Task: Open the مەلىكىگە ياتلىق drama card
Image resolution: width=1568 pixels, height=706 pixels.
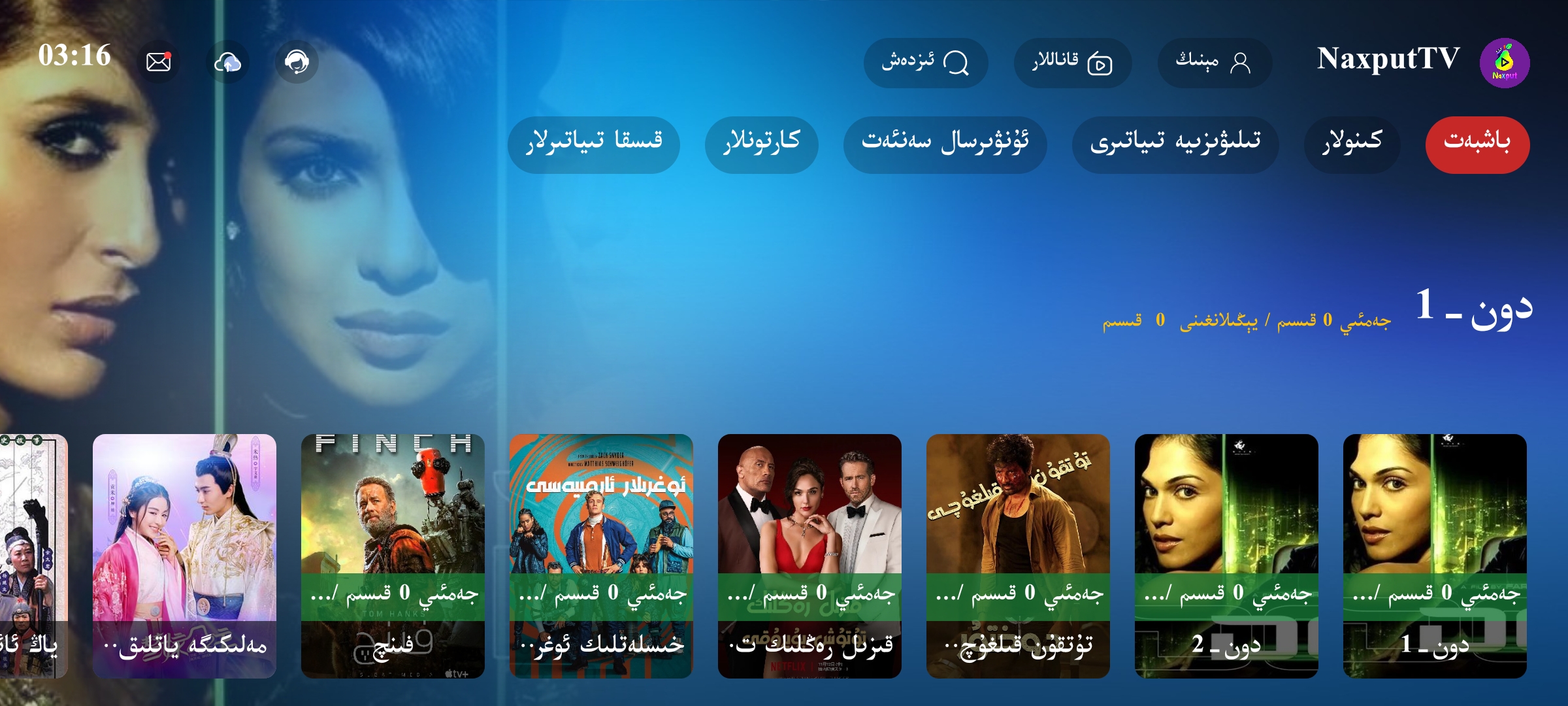Action: coord(184,556)
